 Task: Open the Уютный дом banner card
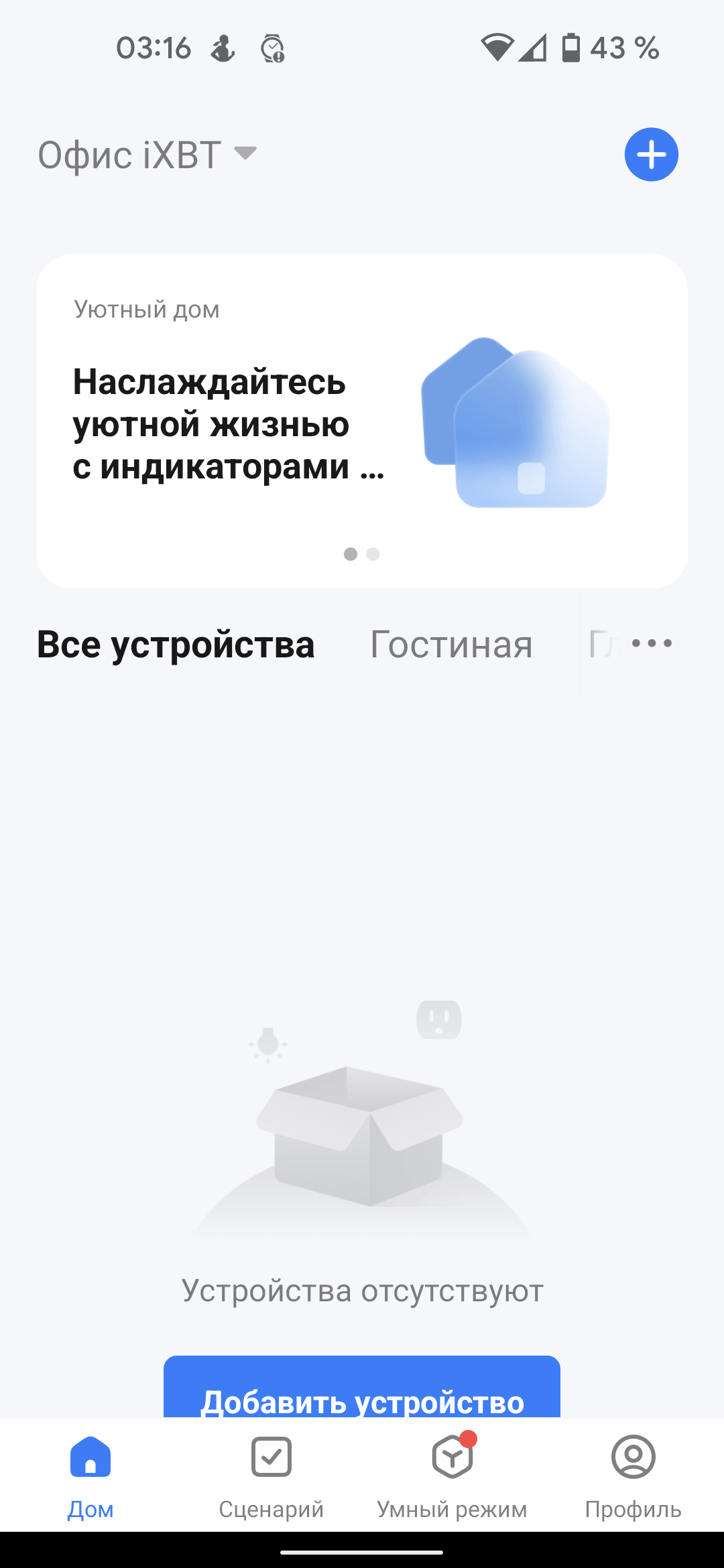(361, 421)
